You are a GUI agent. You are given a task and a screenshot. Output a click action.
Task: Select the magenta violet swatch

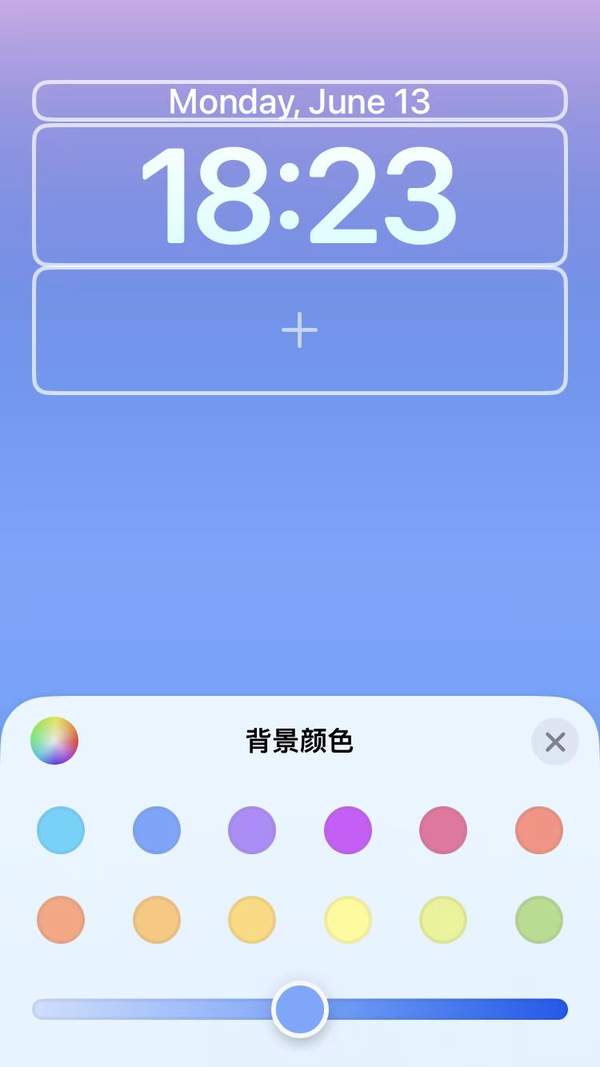coord(348,830)
